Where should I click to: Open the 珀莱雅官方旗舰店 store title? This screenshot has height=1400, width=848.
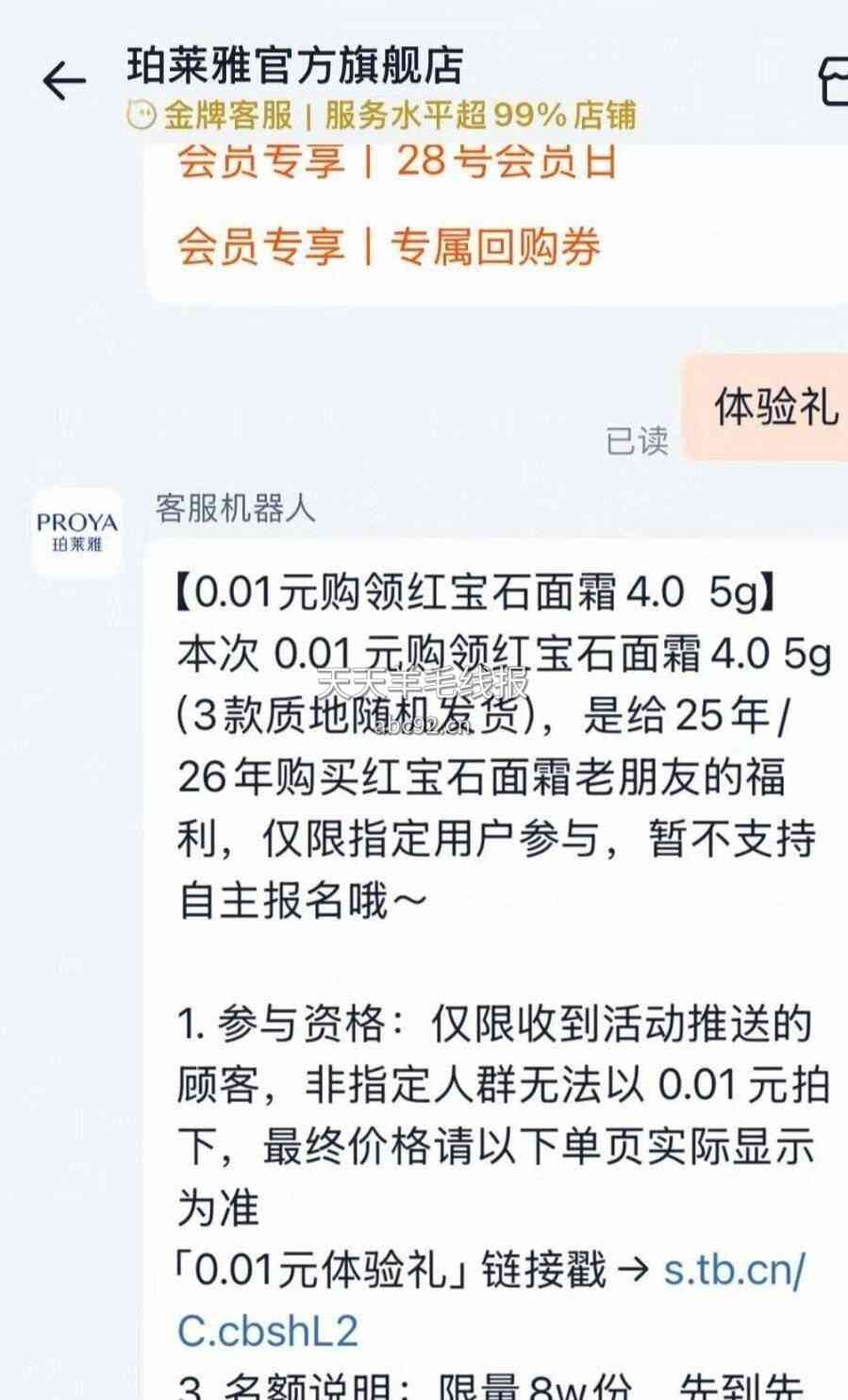coord(294,66)
